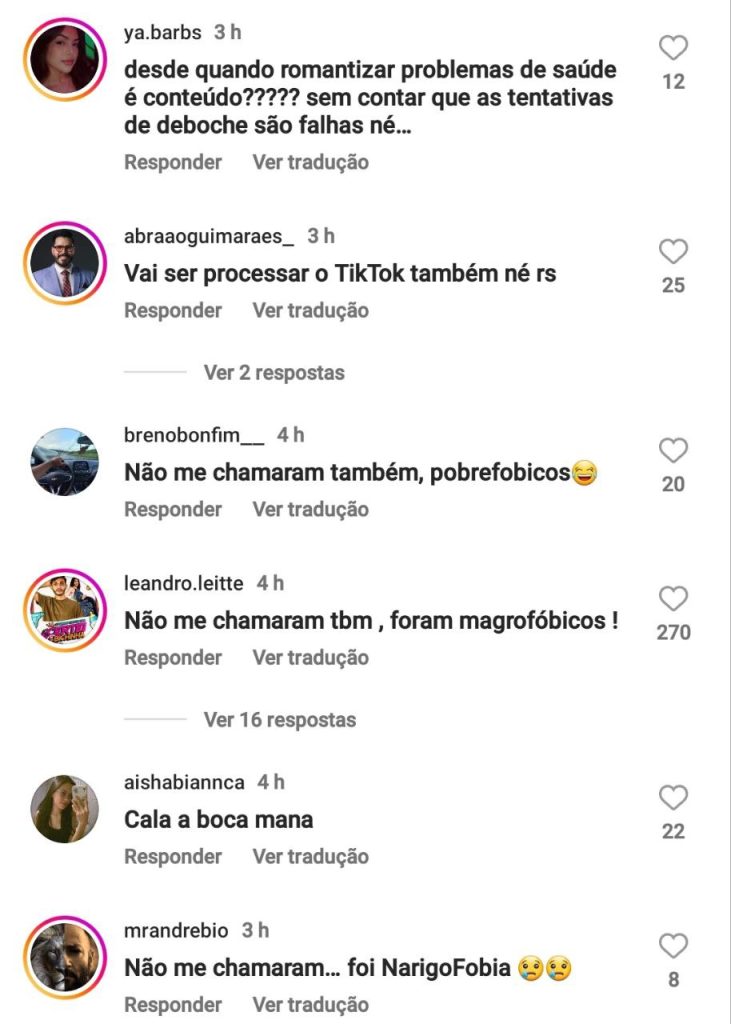Reply to abraaoguimaraes_'s comment

173,311
